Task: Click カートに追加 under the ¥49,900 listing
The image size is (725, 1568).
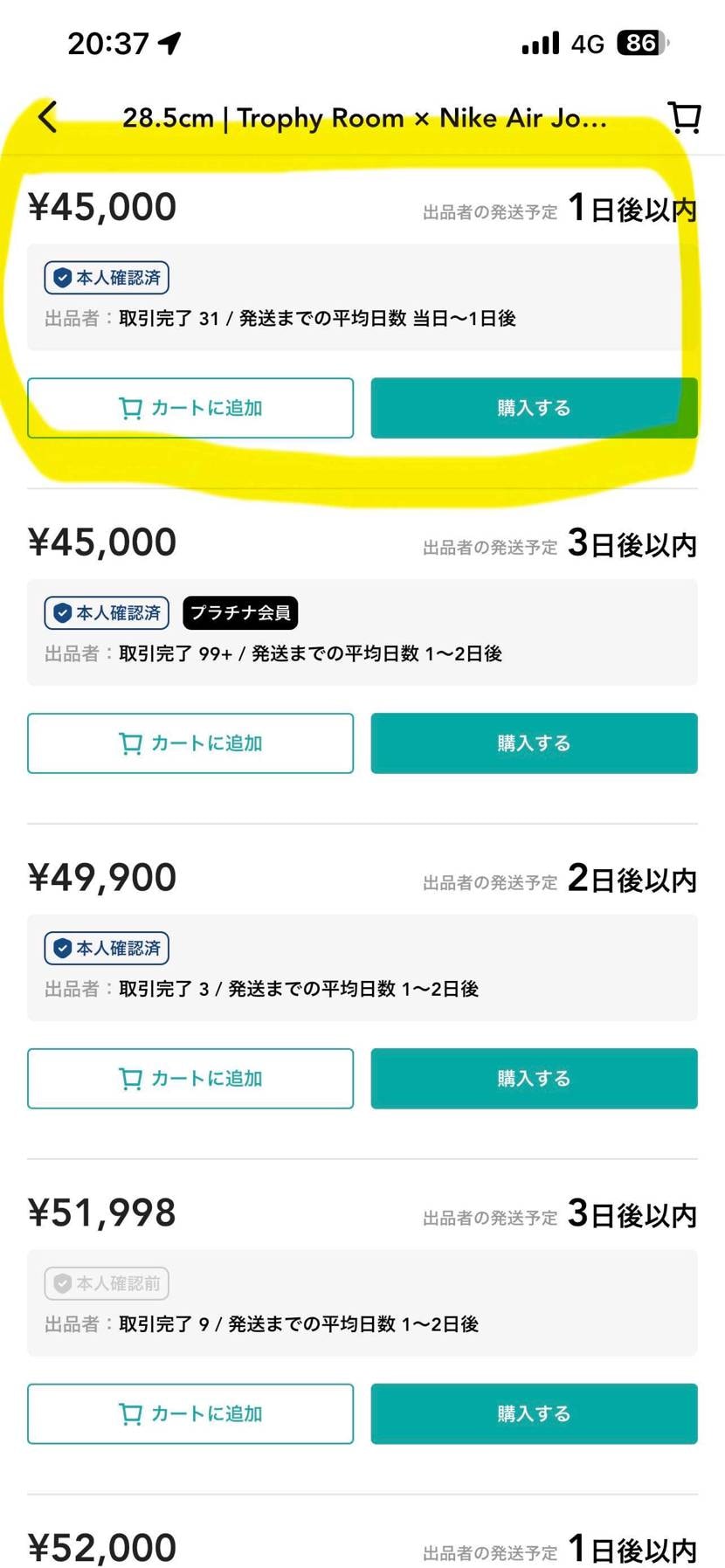Action: (x=190, y=1079)
